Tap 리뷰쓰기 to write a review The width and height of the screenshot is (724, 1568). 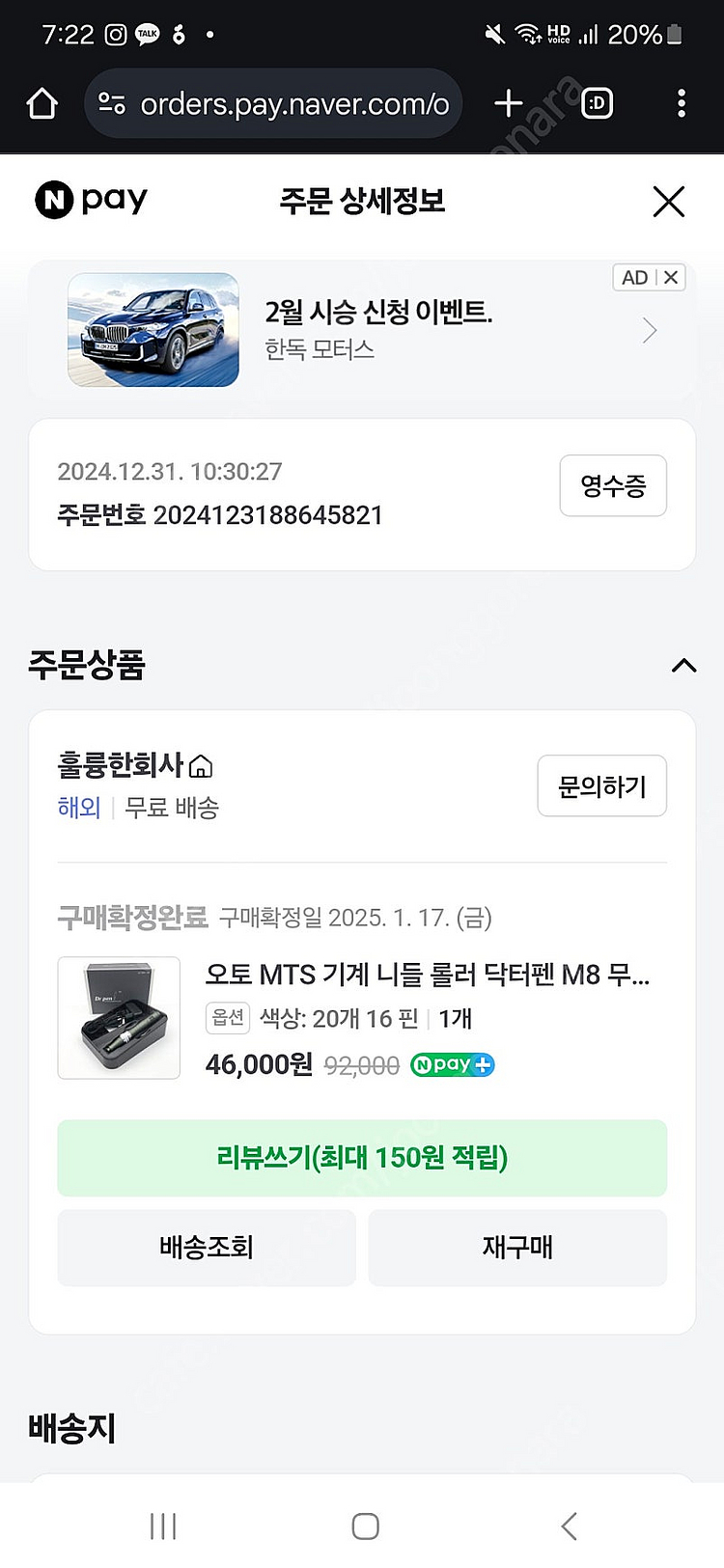[362, 1159]
